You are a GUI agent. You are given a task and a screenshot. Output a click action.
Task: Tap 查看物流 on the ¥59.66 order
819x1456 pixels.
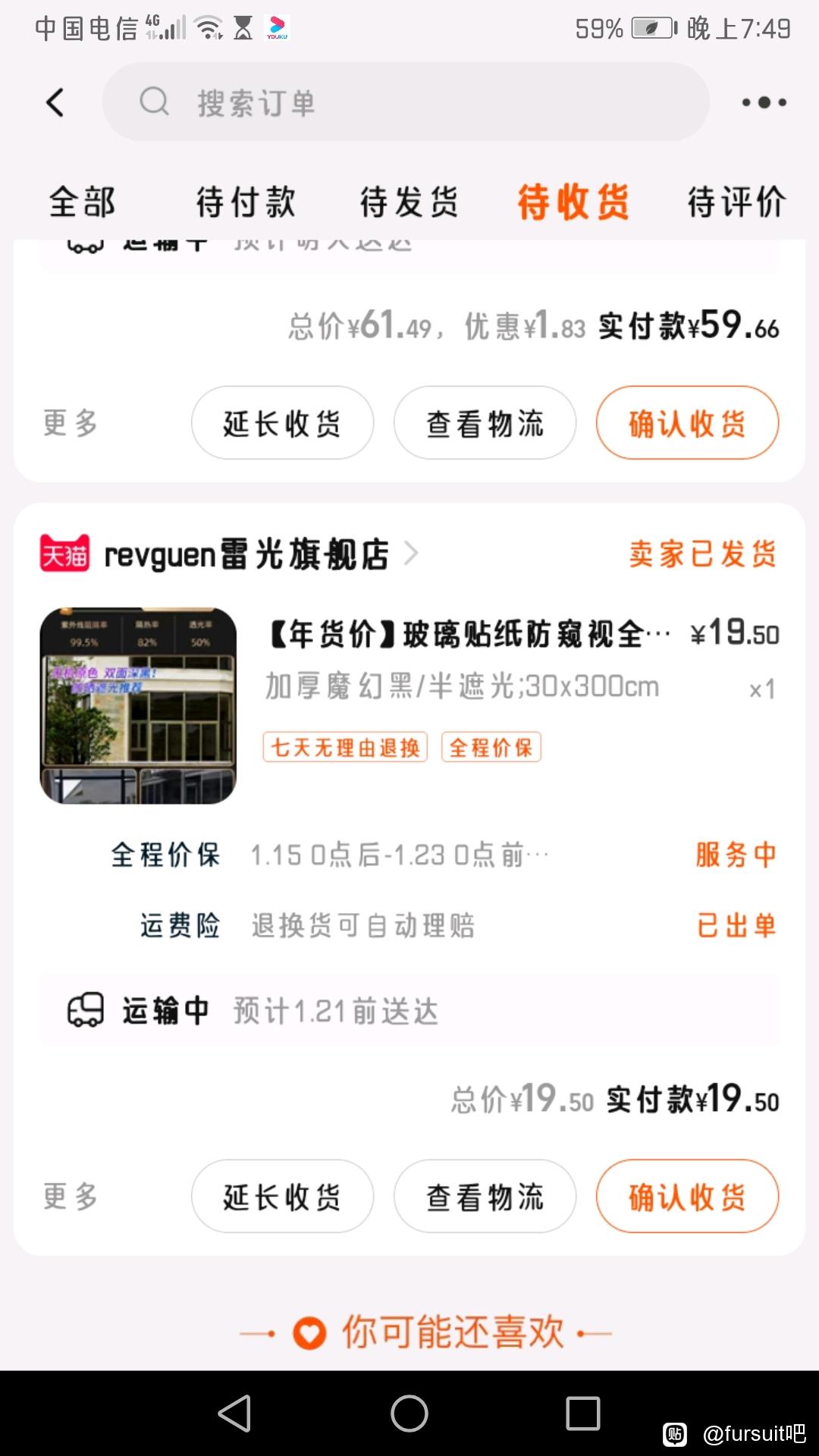point(485,423)
